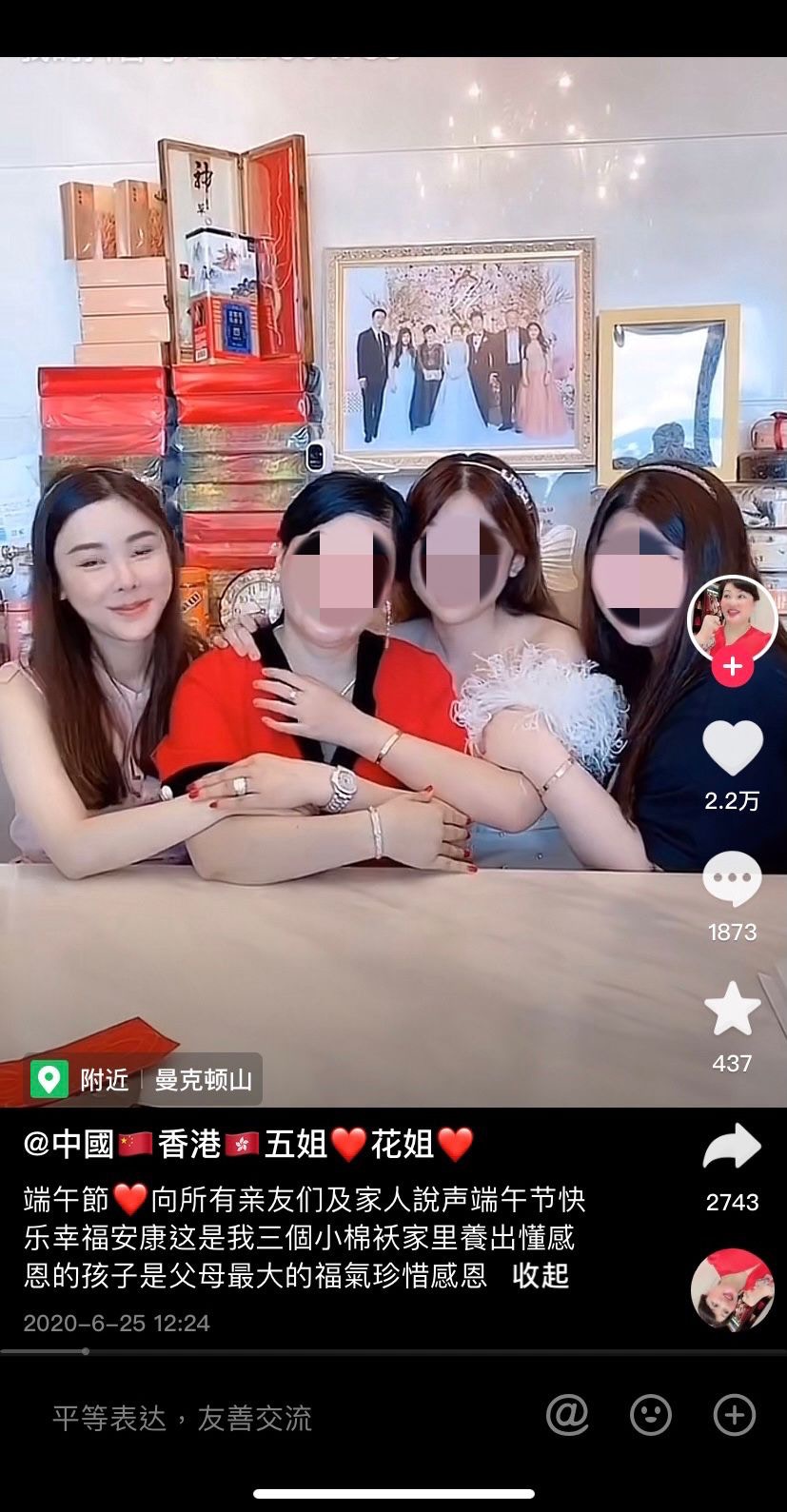This screenshot has width=787, height=1512.
Task: Open the emoji picker smiley
Action: tap(651, 1415)
